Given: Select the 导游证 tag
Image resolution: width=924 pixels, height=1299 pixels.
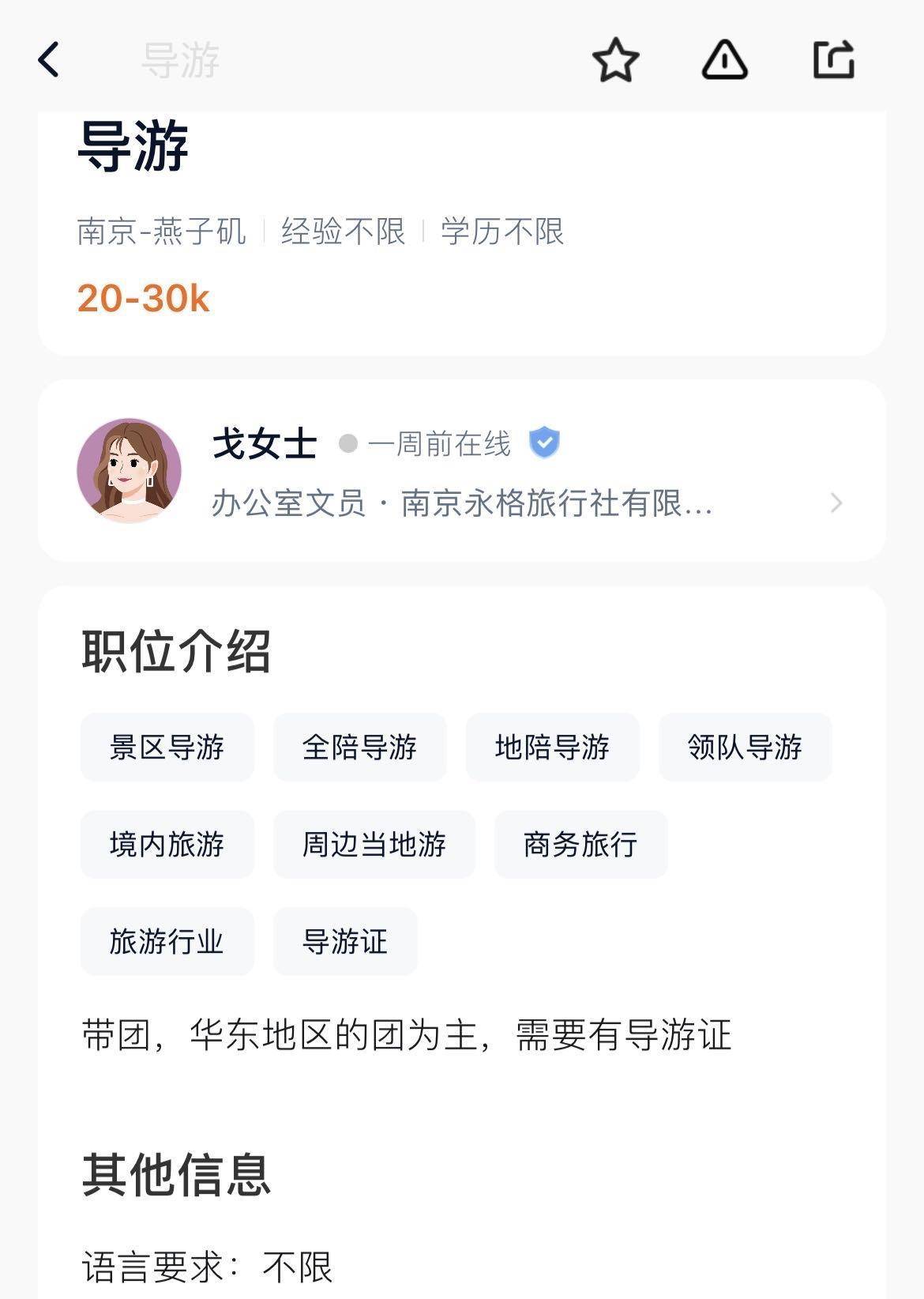Looking at the screenshot, I should [345, 942].
